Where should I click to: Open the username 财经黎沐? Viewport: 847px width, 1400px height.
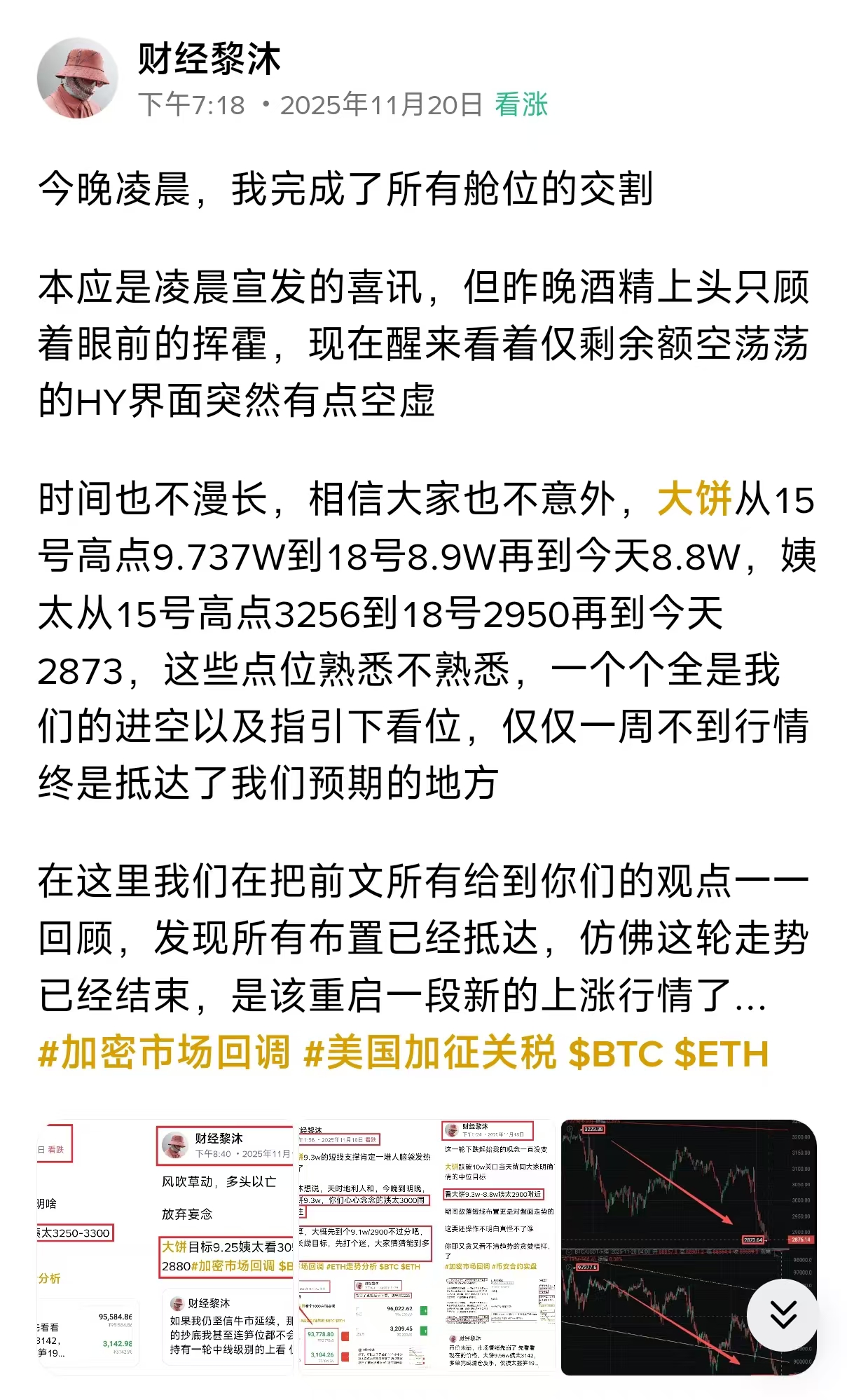coord(209,59)
